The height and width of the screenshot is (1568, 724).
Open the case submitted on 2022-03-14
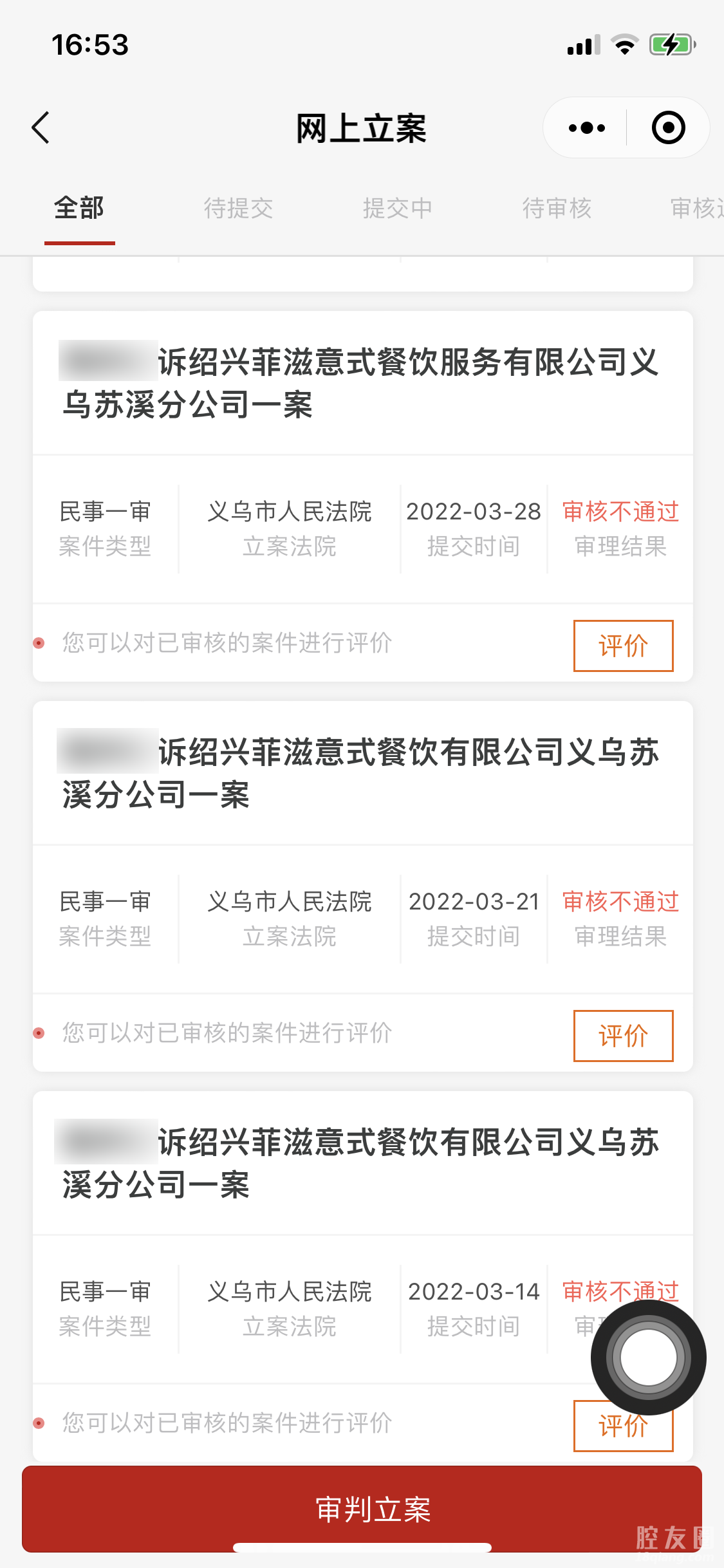point(360,1163)
